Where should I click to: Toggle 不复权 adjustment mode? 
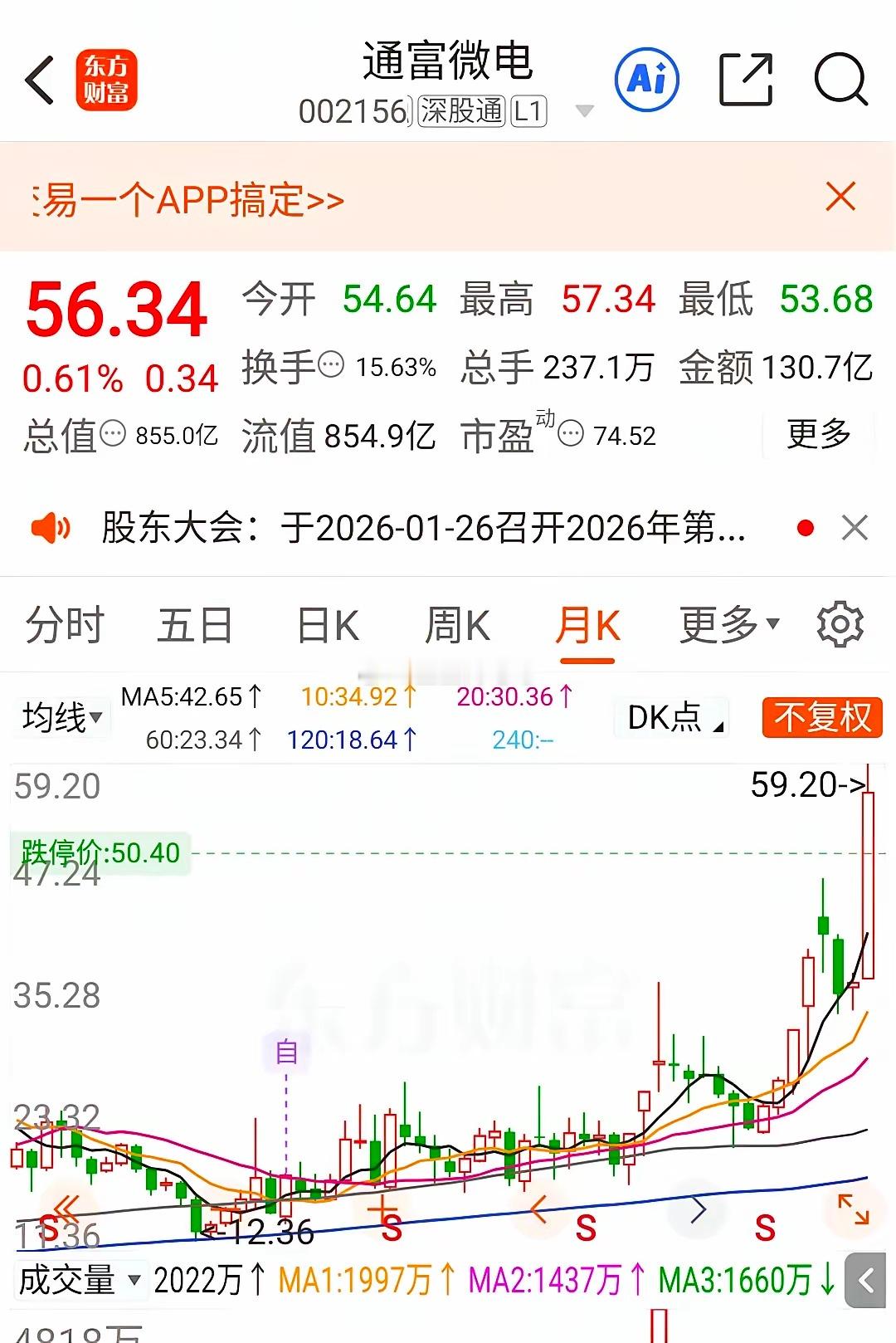(x=820, y=717)
